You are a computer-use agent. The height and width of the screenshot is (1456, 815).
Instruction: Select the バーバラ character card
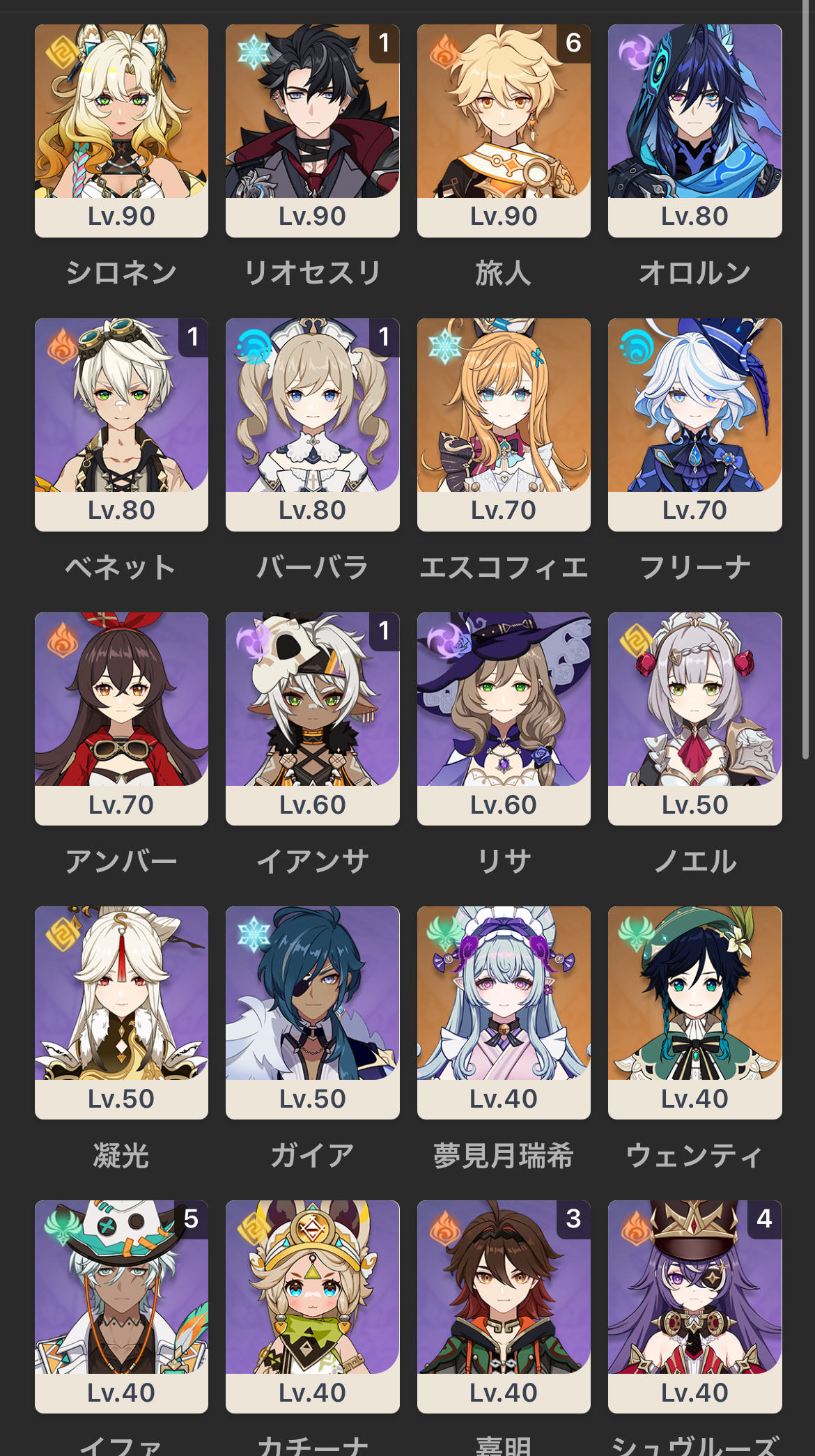click(313, 425)
